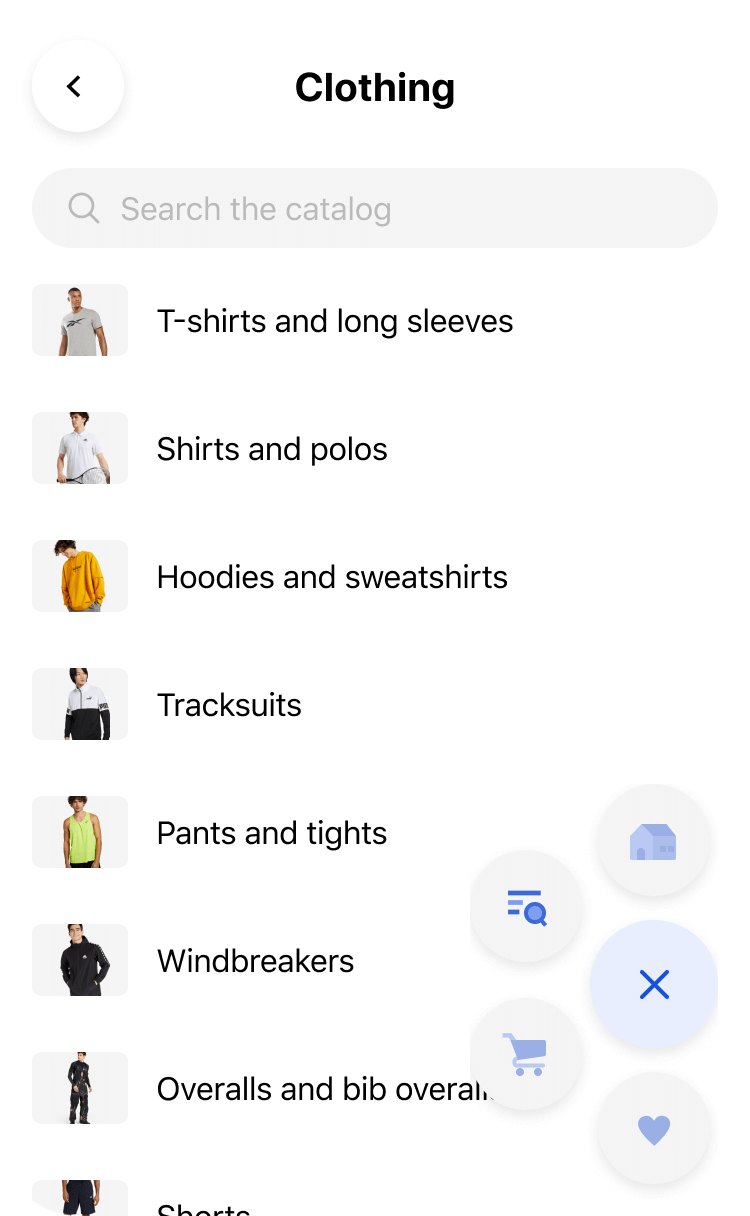Go back from the Clothing screen
This screenshot has width=750, height=1216.
[77, 87]
